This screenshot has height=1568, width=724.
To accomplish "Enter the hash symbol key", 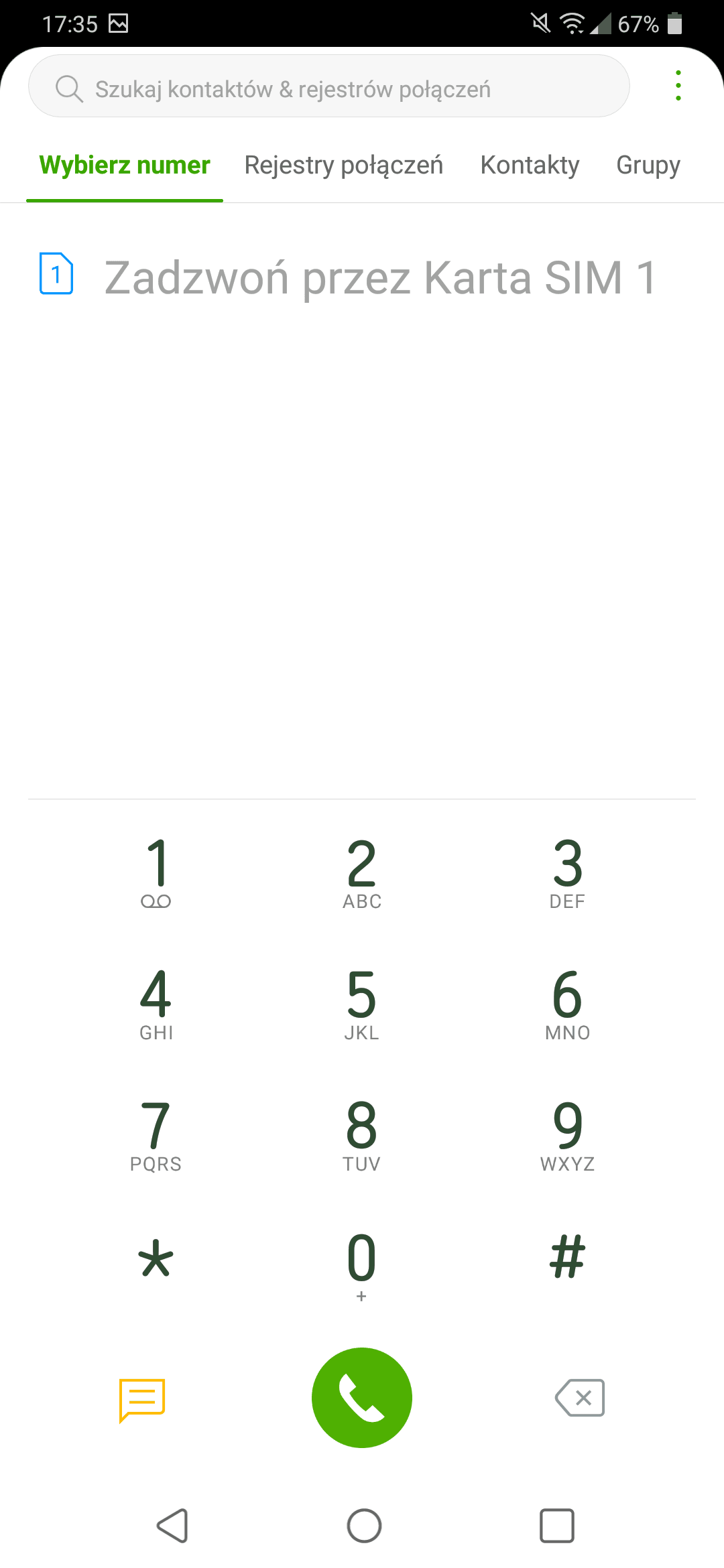I will [x=567, y=1258].
